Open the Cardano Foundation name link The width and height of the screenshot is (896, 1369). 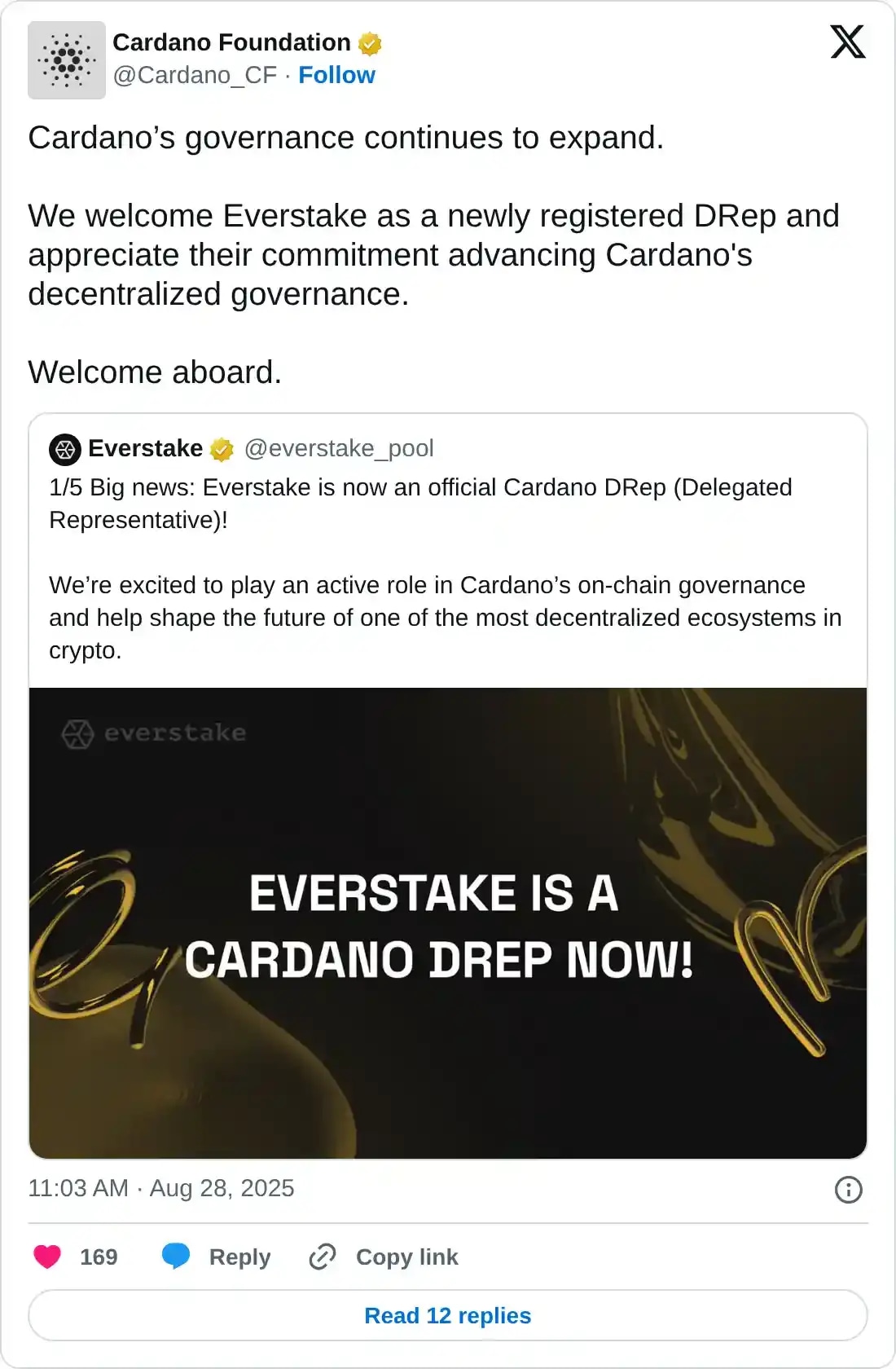coord(231,42)
